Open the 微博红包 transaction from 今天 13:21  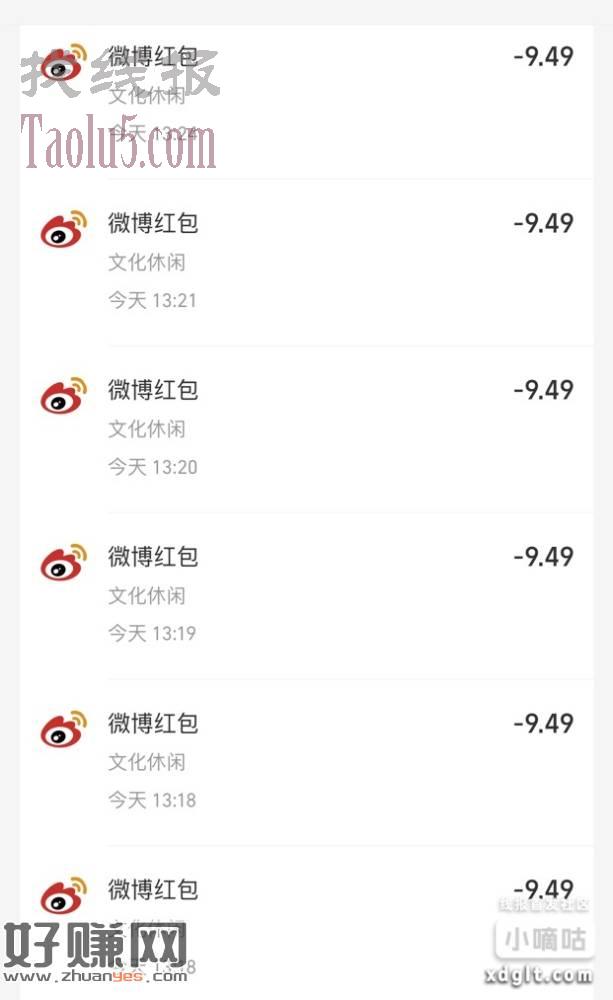coord(306,263)
